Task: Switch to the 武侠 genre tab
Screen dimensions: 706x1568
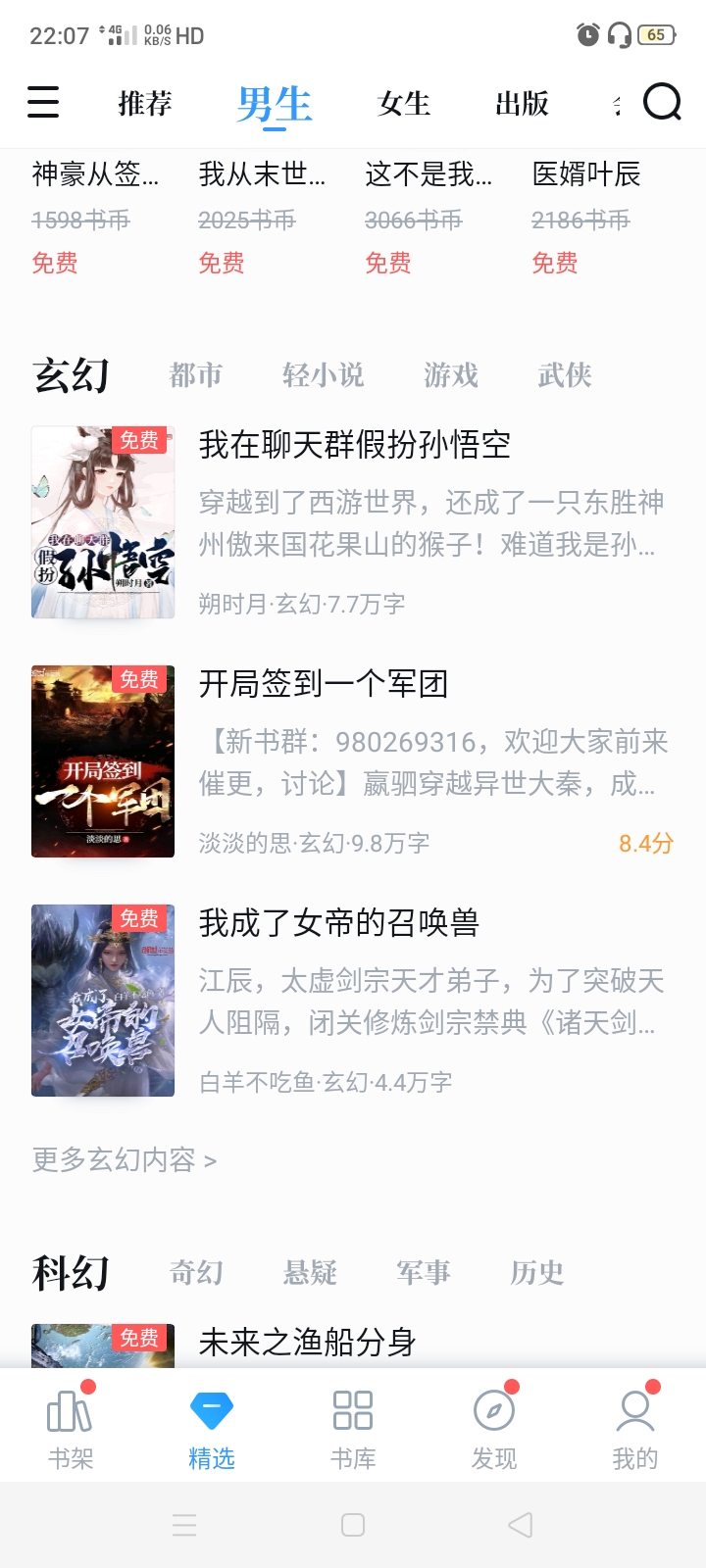Action: tap(565, 374)
